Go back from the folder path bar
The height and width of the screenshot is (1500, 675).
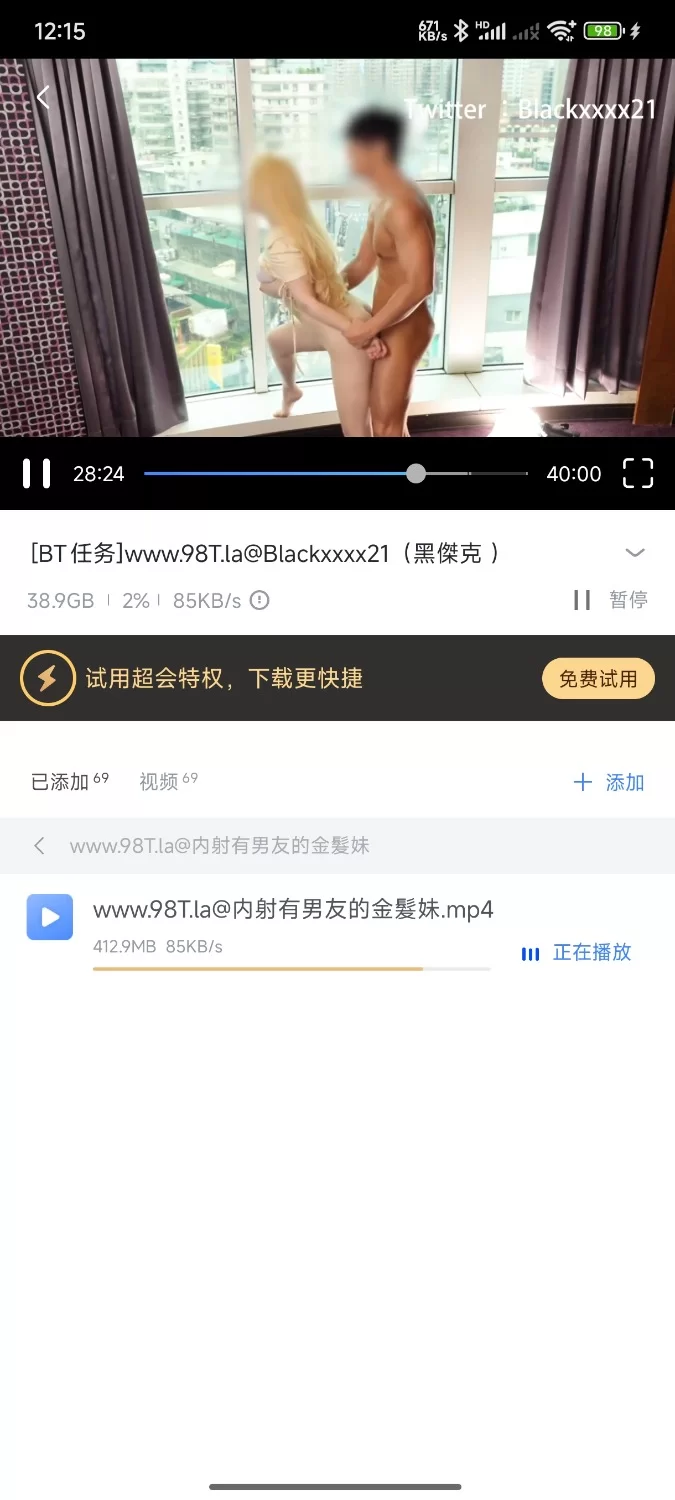(40, 846)
